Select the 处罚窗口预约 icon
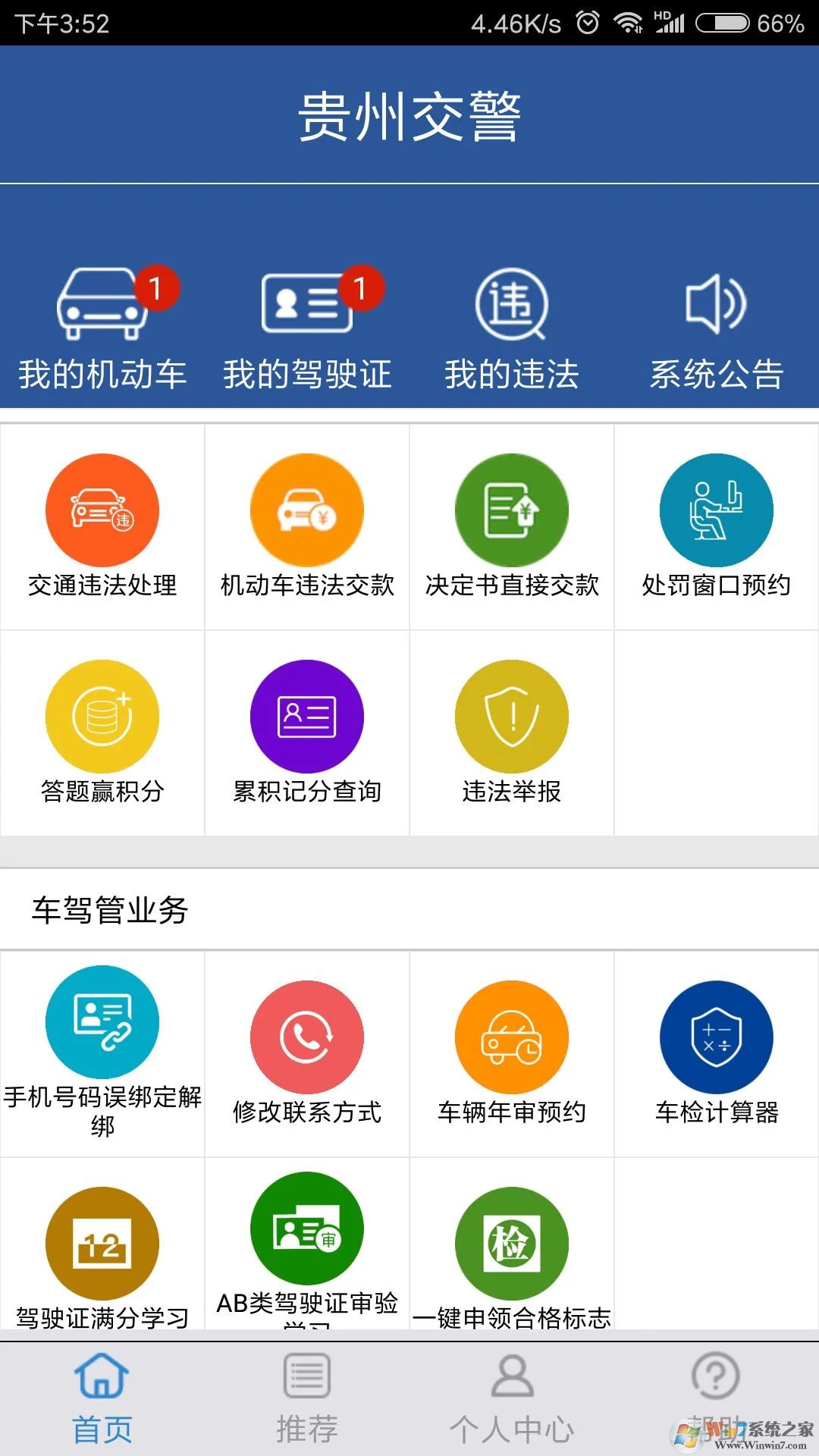Screen dimensions: 819x1456 715,510
